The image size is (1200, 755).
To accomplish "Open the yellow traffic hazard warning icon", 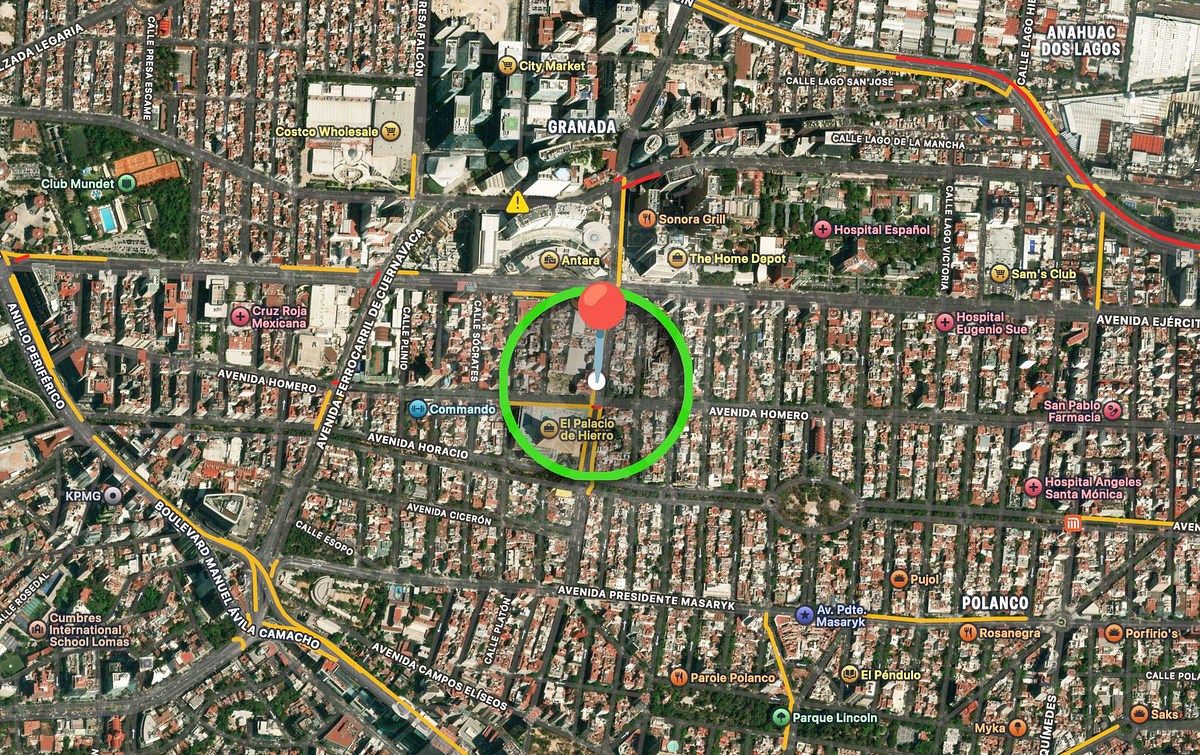I will tap(517, 202).
